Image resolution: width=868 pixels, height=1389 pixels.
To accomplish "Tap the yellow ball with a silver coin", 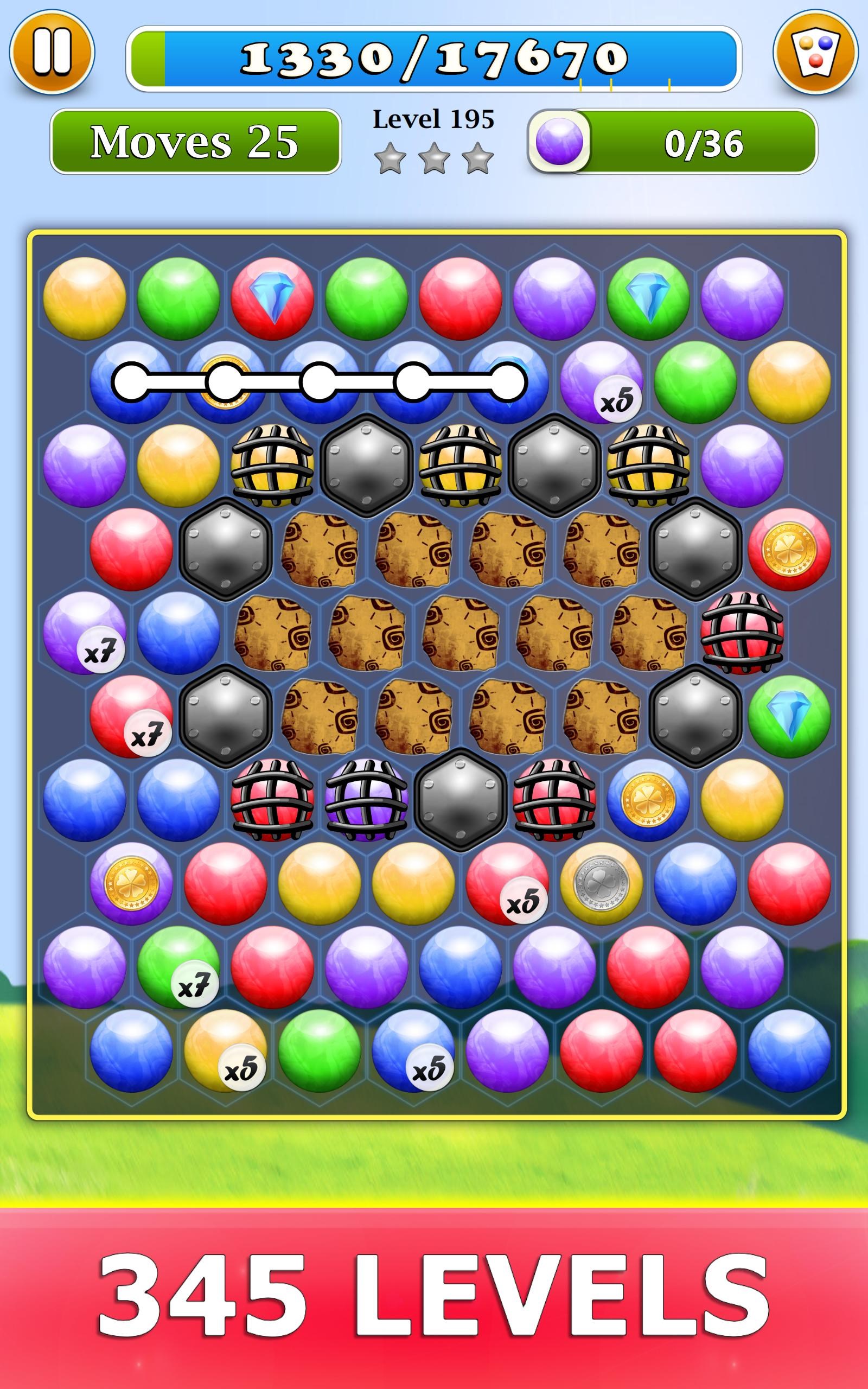I will tap(602, 884).
